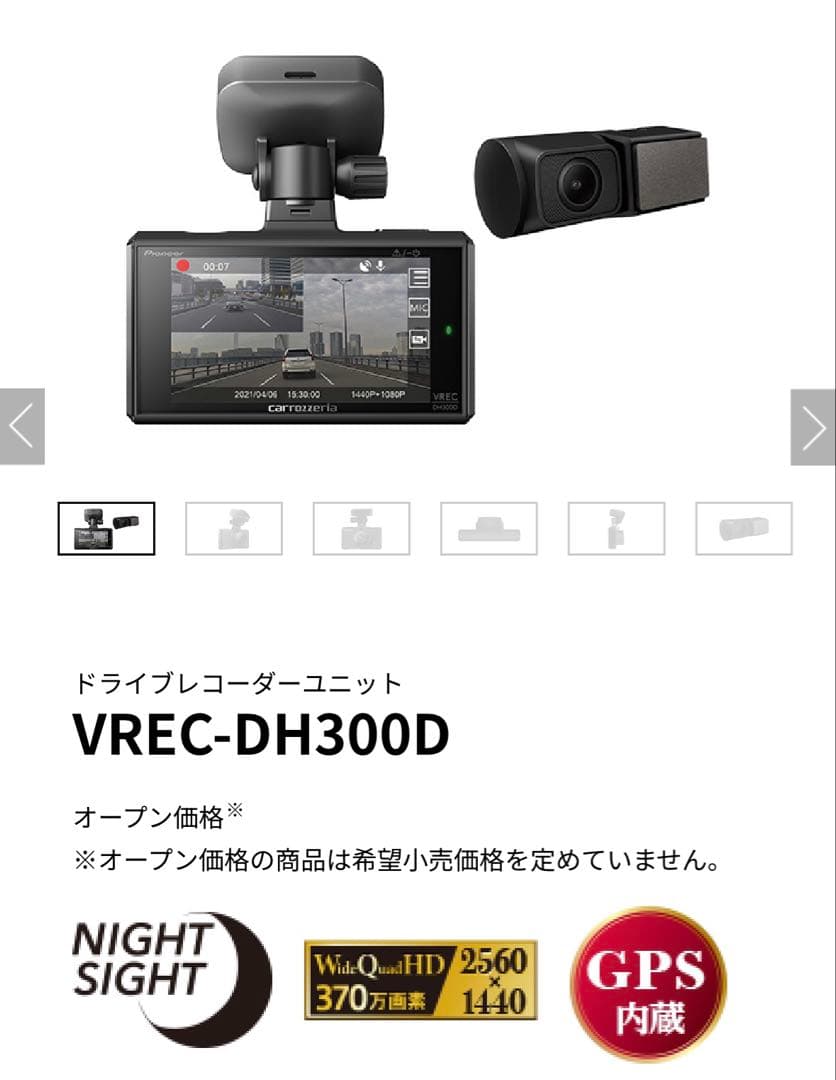Show the previous product image

tap(22, 427)
